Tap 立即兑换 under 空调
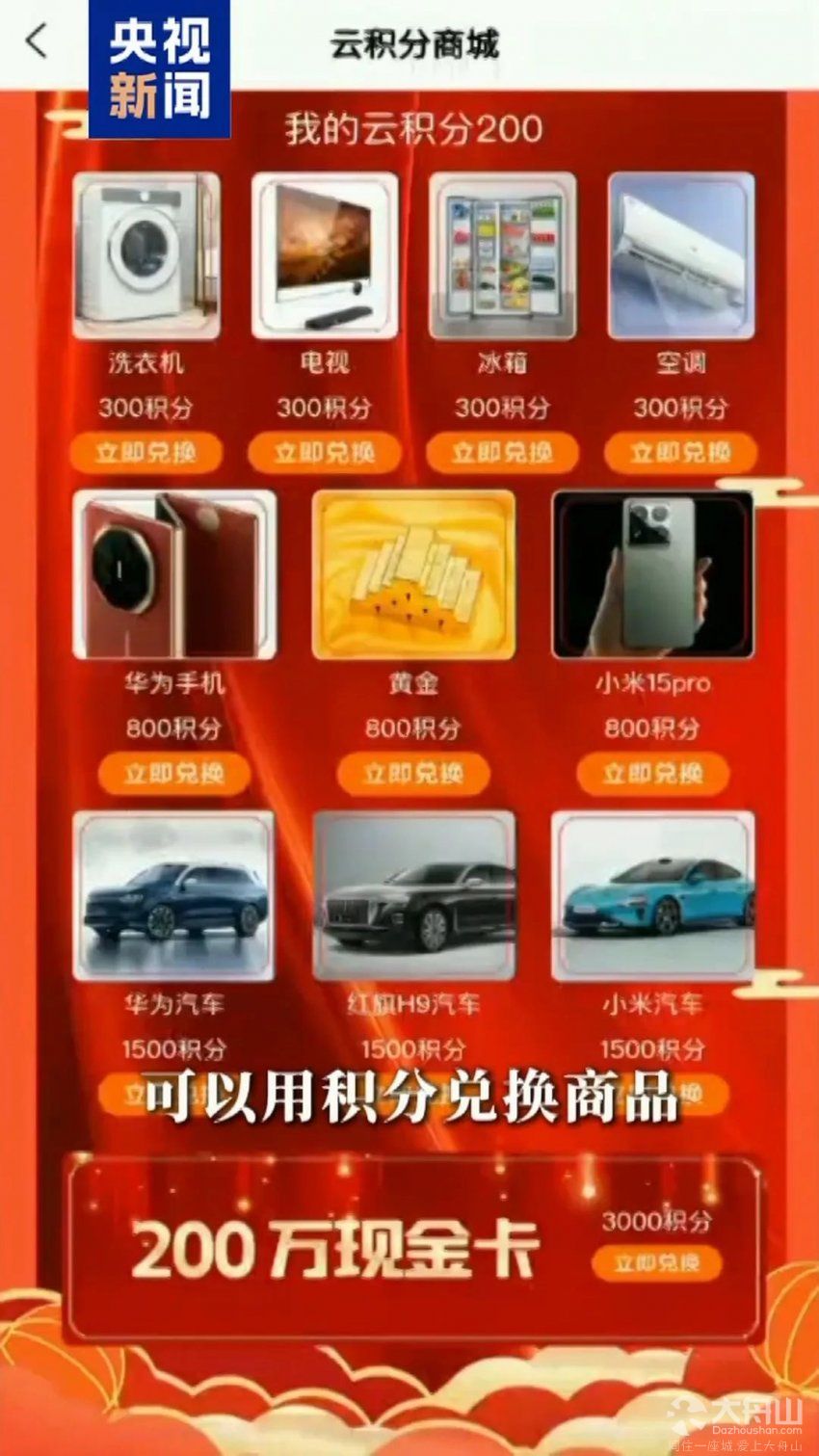 pos(680,452)
